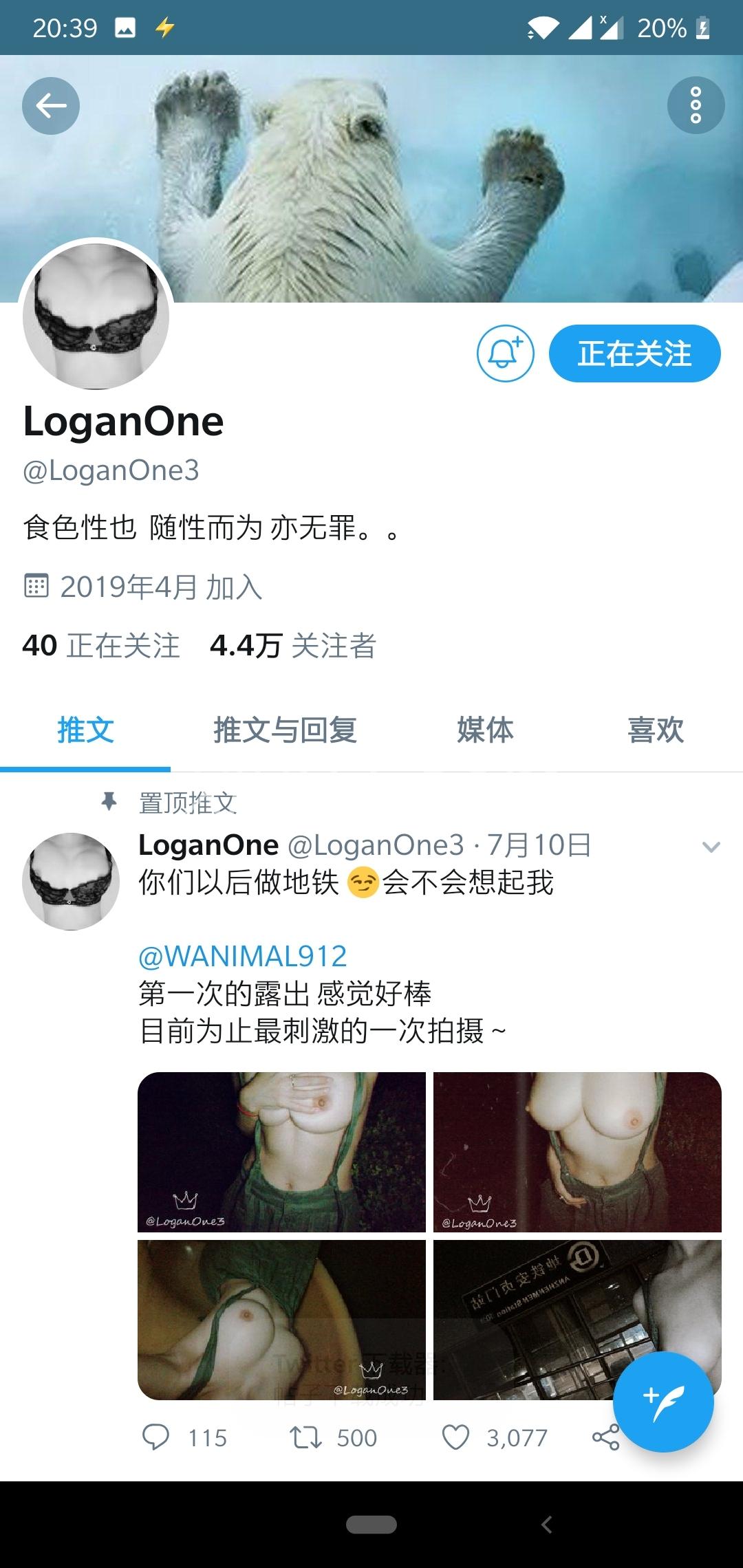Like the pinned tweet with 3,077 likes

click(455, 1437)
